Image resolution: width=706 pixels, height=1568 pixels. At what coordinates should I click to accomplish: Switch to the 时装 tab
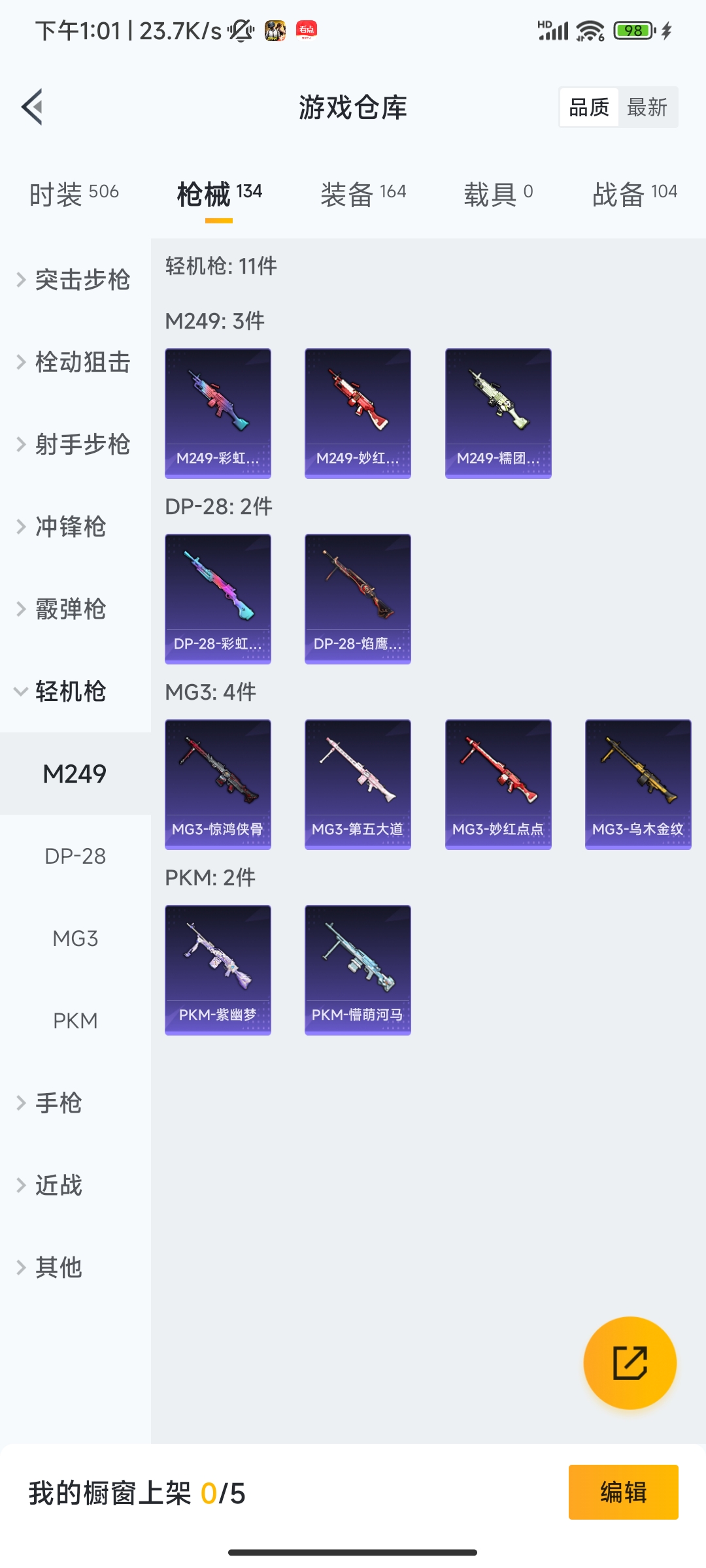click(74, 194)
